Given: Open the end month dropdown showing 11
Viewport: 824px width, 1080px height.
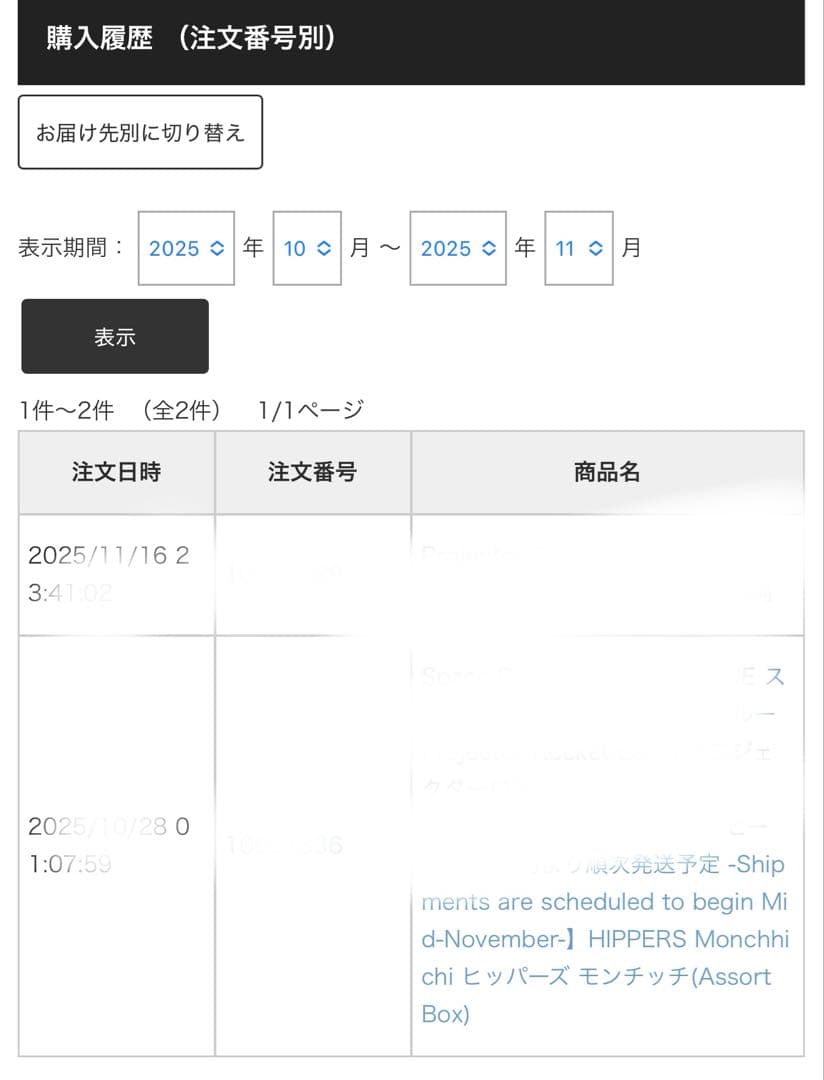Looking at the screenshot, I should pos(579,248).
